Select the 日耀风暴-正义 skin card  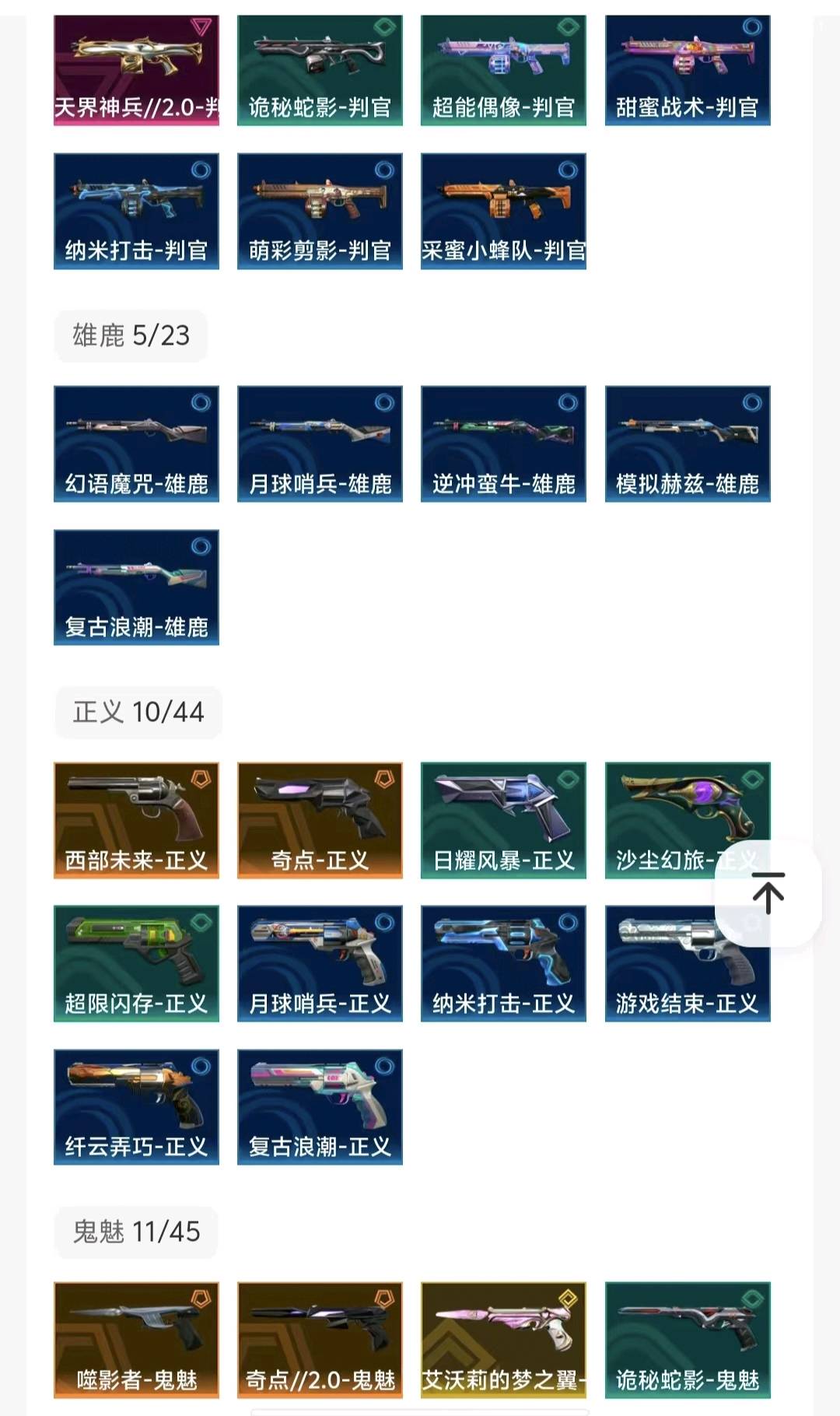click(503, 820)
